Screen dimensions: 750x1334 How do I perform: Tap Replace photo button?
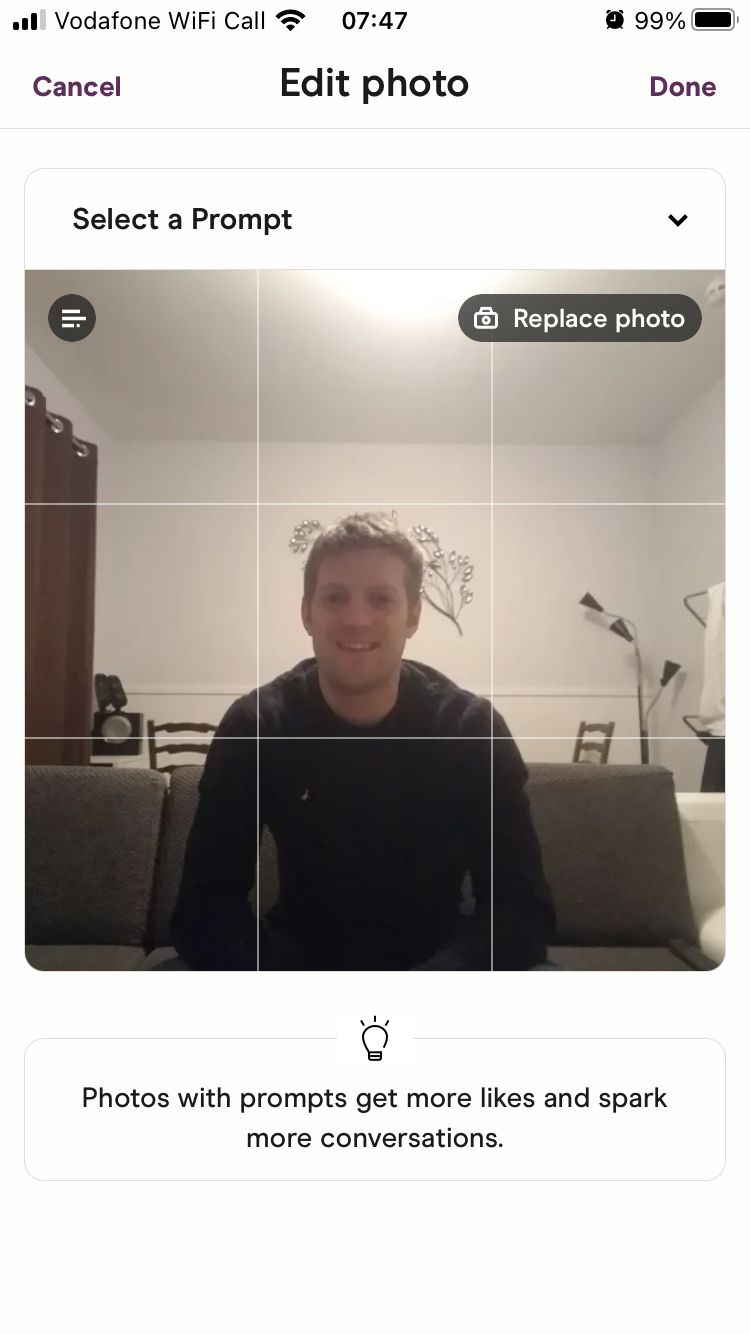pos(580,318)
